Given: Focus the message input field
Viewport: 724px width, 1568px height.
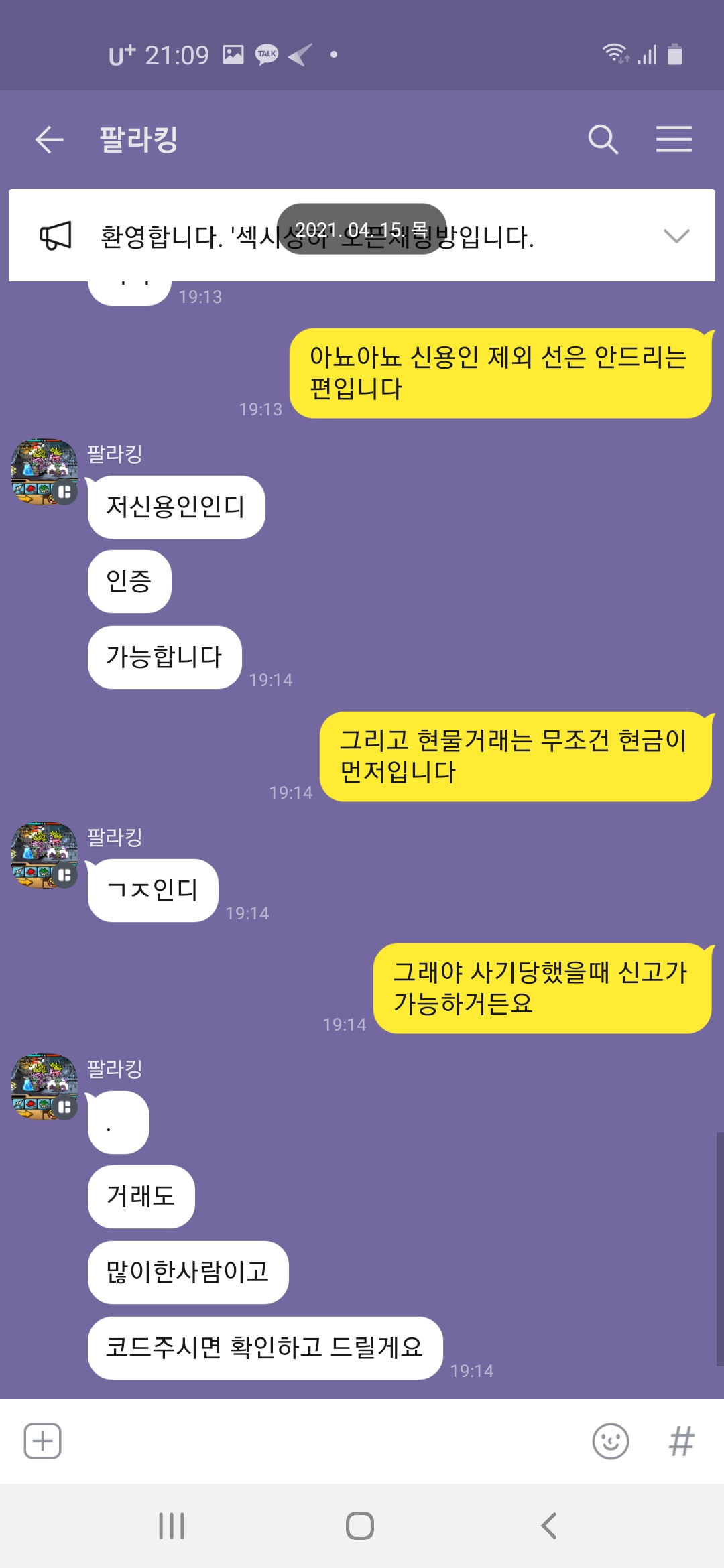Looking at the screenshot, I should coord(322,1441).
